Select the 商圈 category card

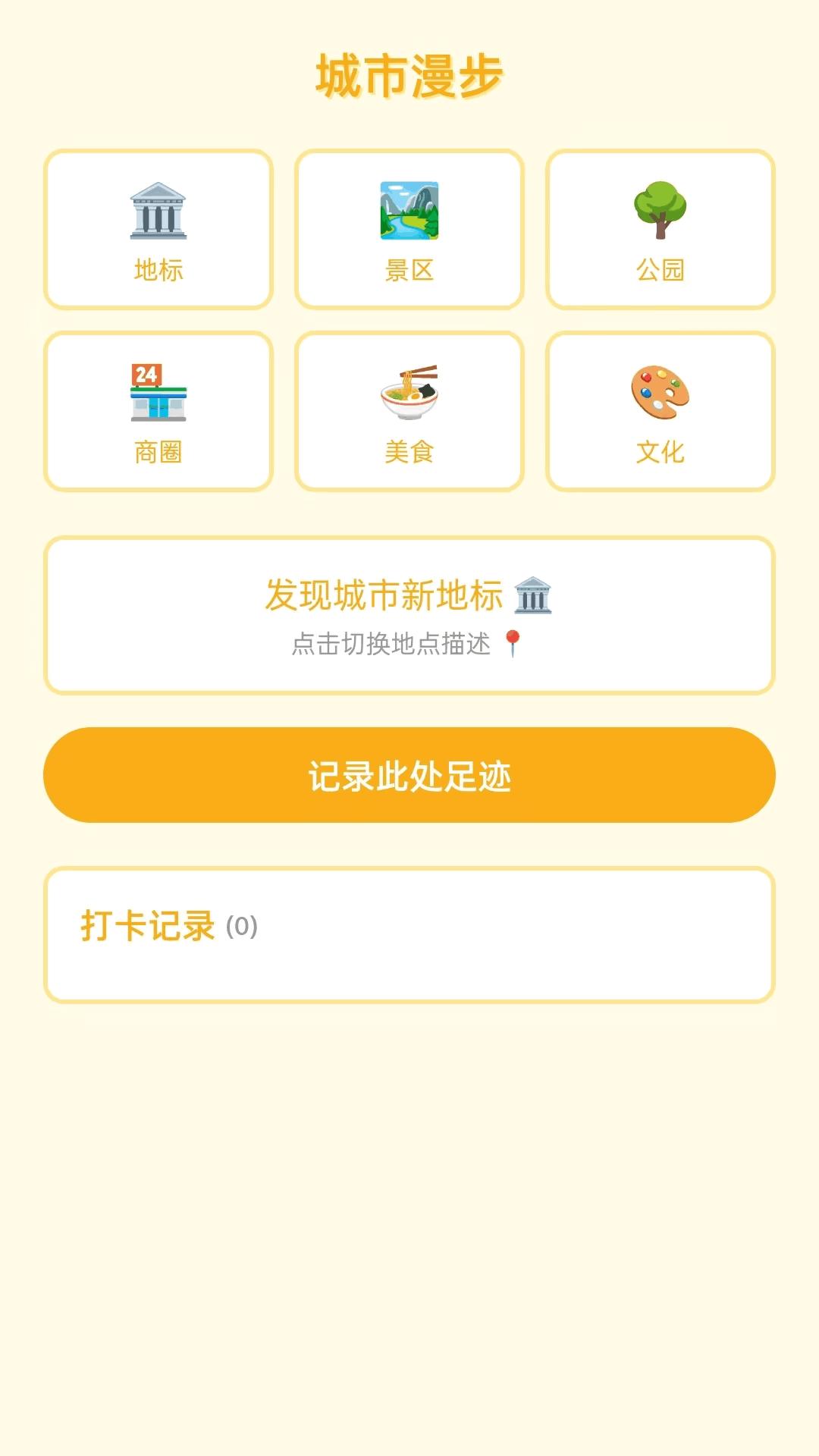[x=157, y=409]
